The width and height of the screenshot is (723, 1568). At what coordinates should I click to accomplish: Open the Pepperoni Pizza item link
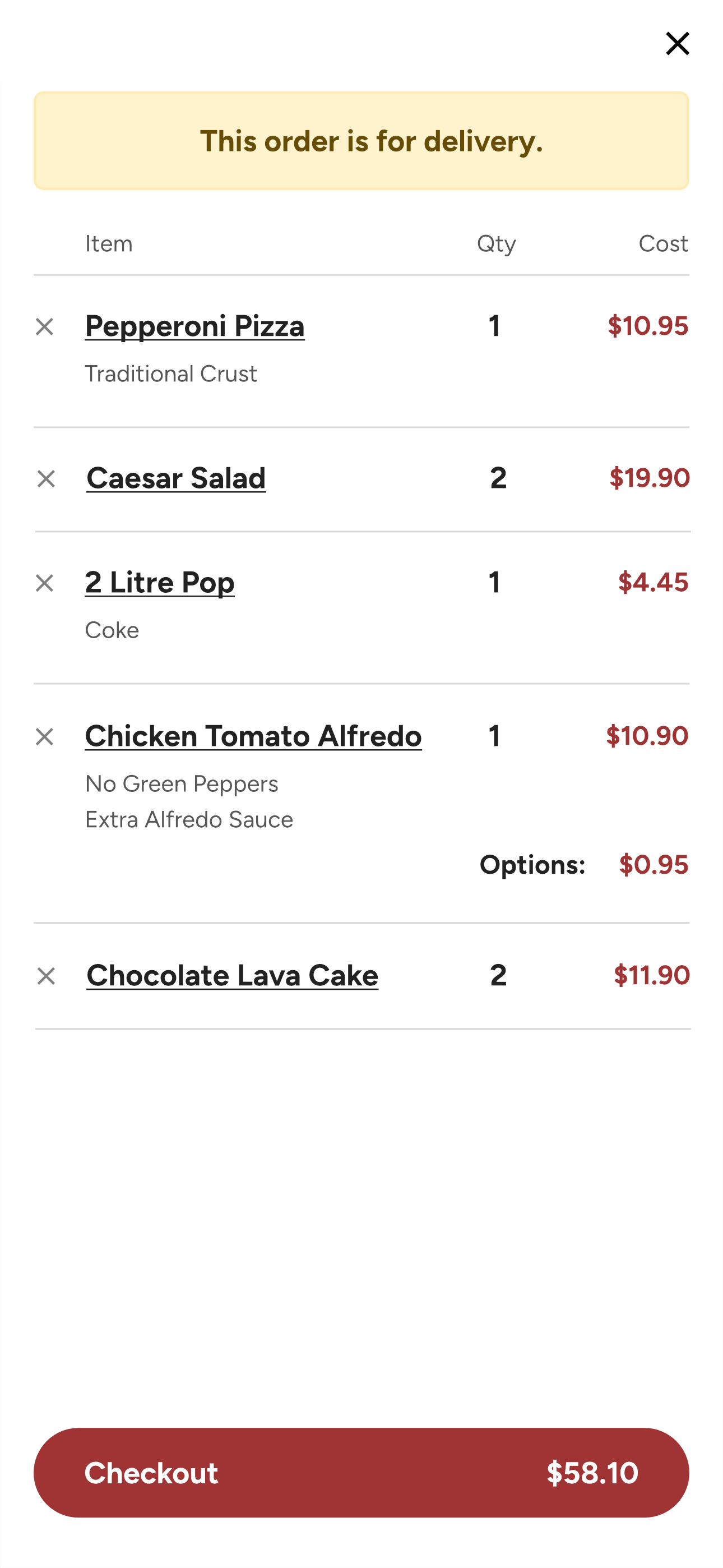click(x=194, y=326)
